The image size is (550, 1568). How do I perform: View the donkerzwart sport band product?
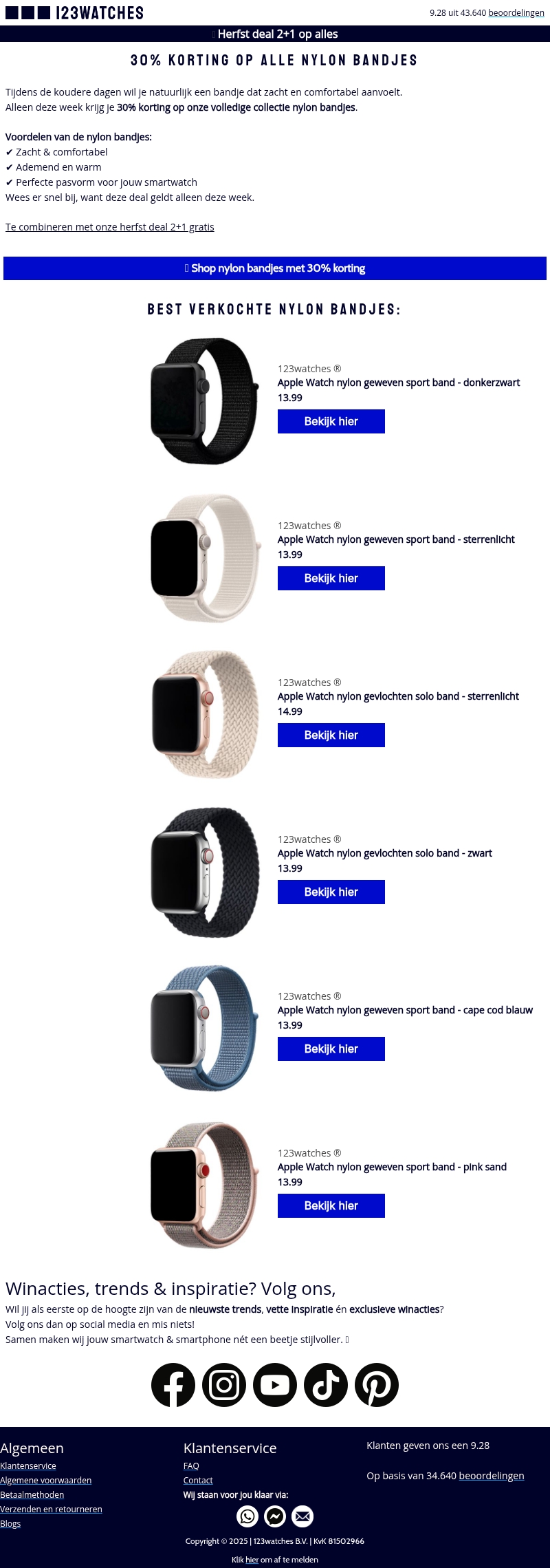click(331, 422)
